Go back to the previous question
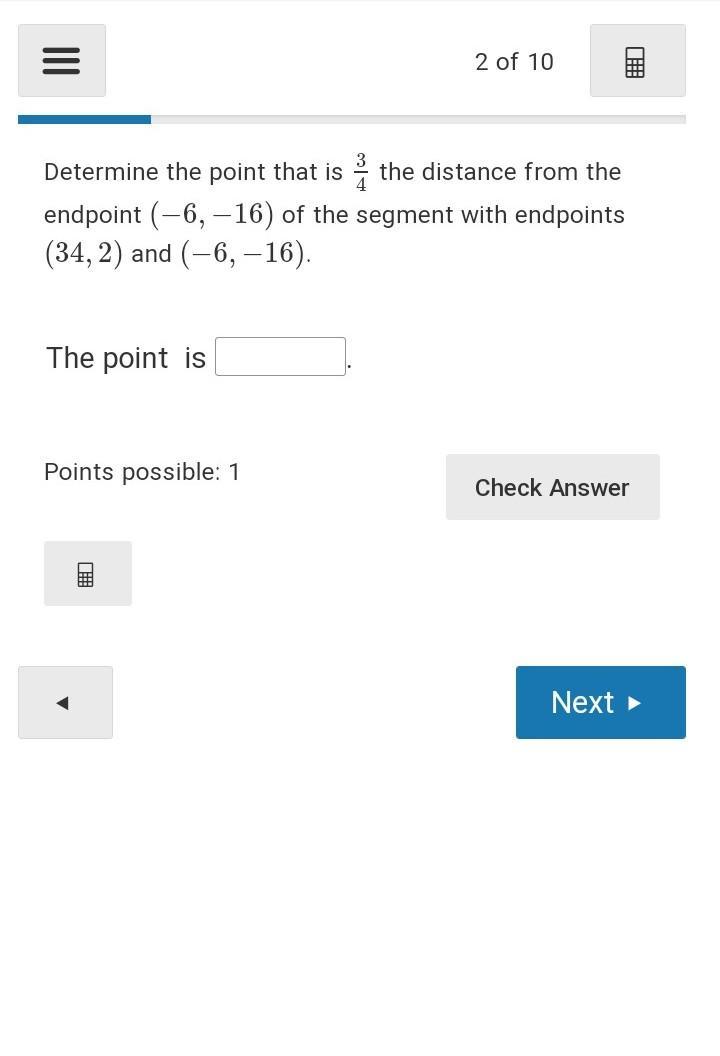The image size is (720, 1056). click(65, 702)
